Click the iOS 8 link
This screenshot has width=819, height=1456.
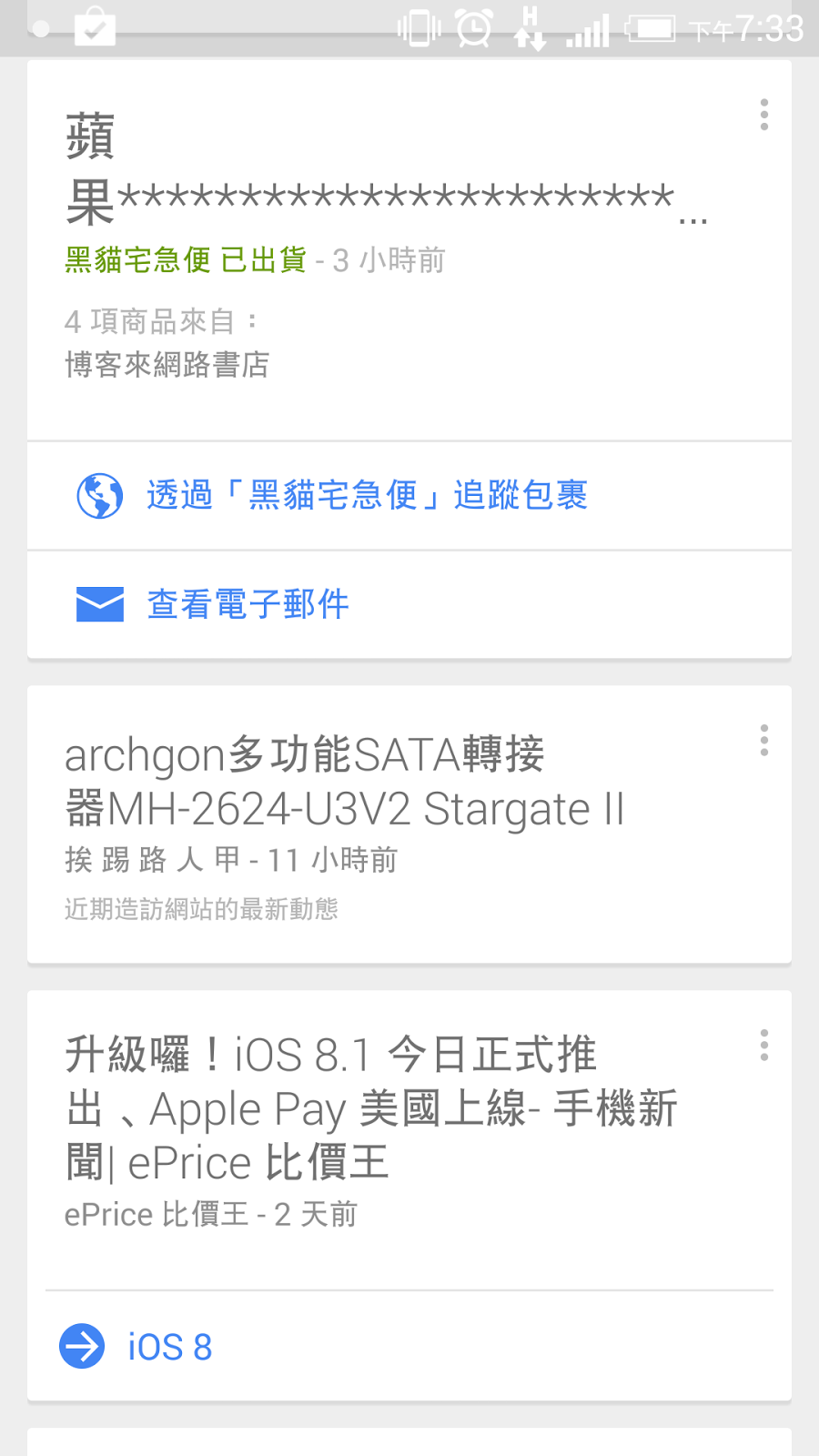pos(171,1347)
